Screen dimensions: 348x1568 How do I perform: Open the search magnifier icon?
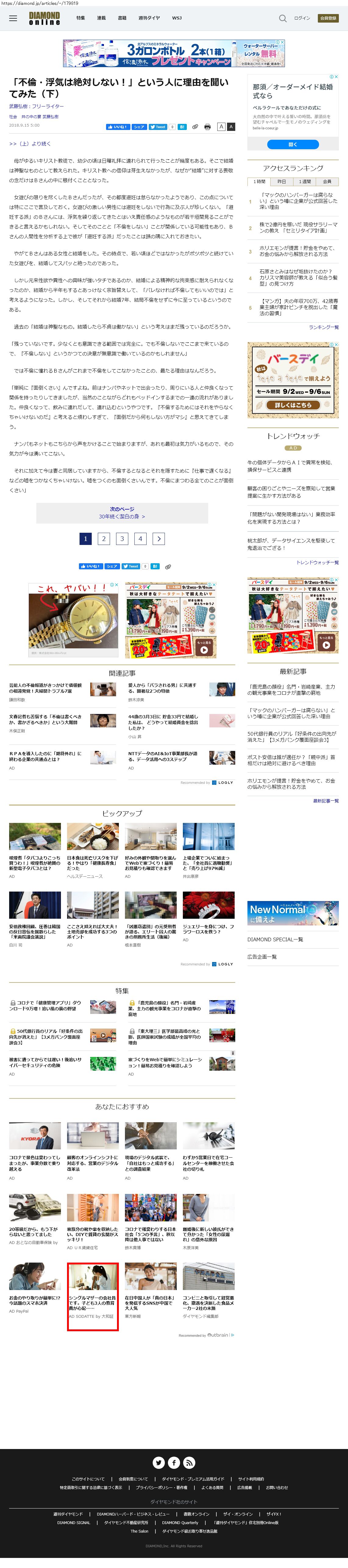(282, 18)
